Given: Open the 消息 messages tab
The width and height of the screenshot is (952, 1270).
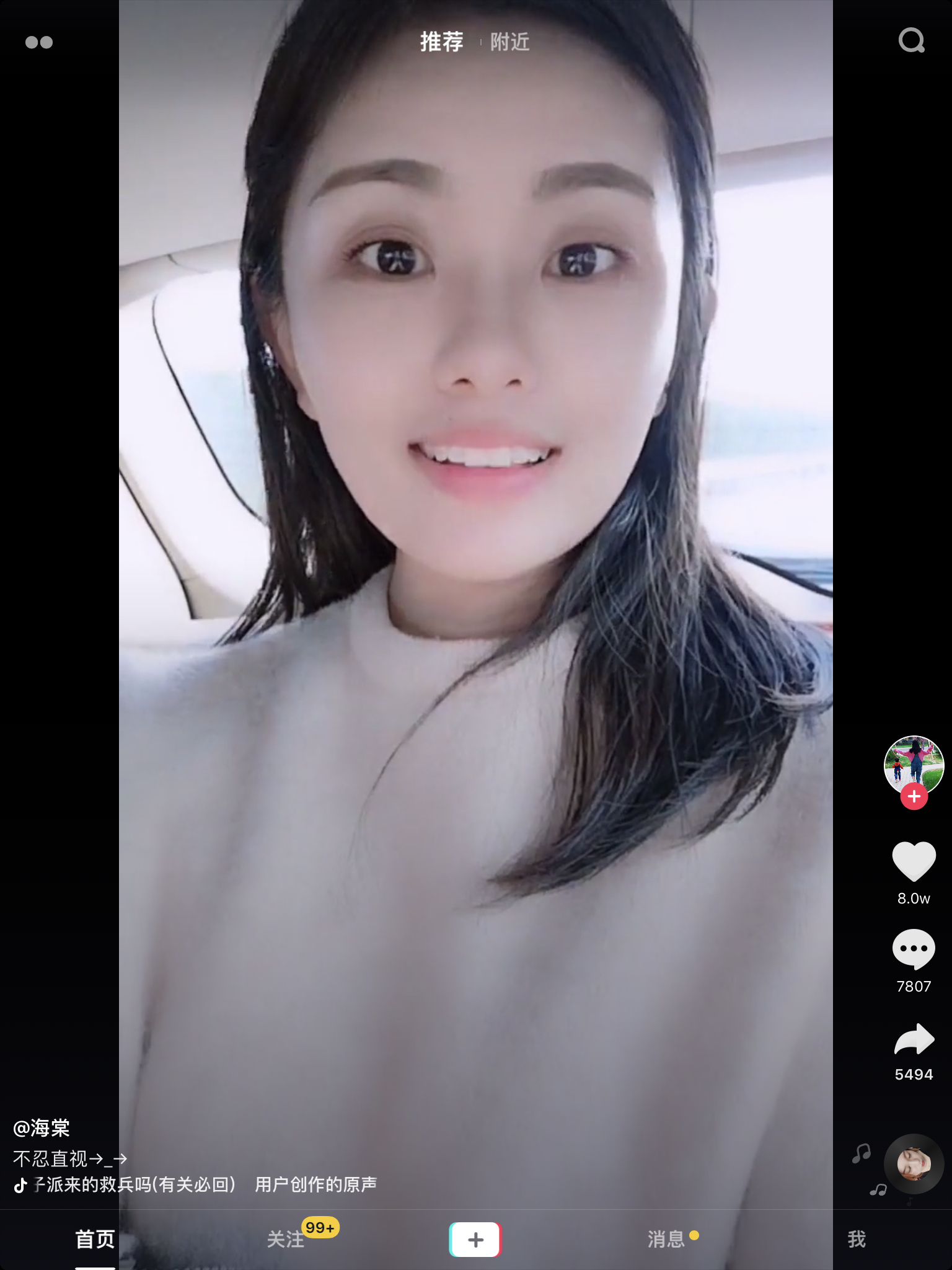Looking at the screenshot, I should click(x=666, y=1239).
